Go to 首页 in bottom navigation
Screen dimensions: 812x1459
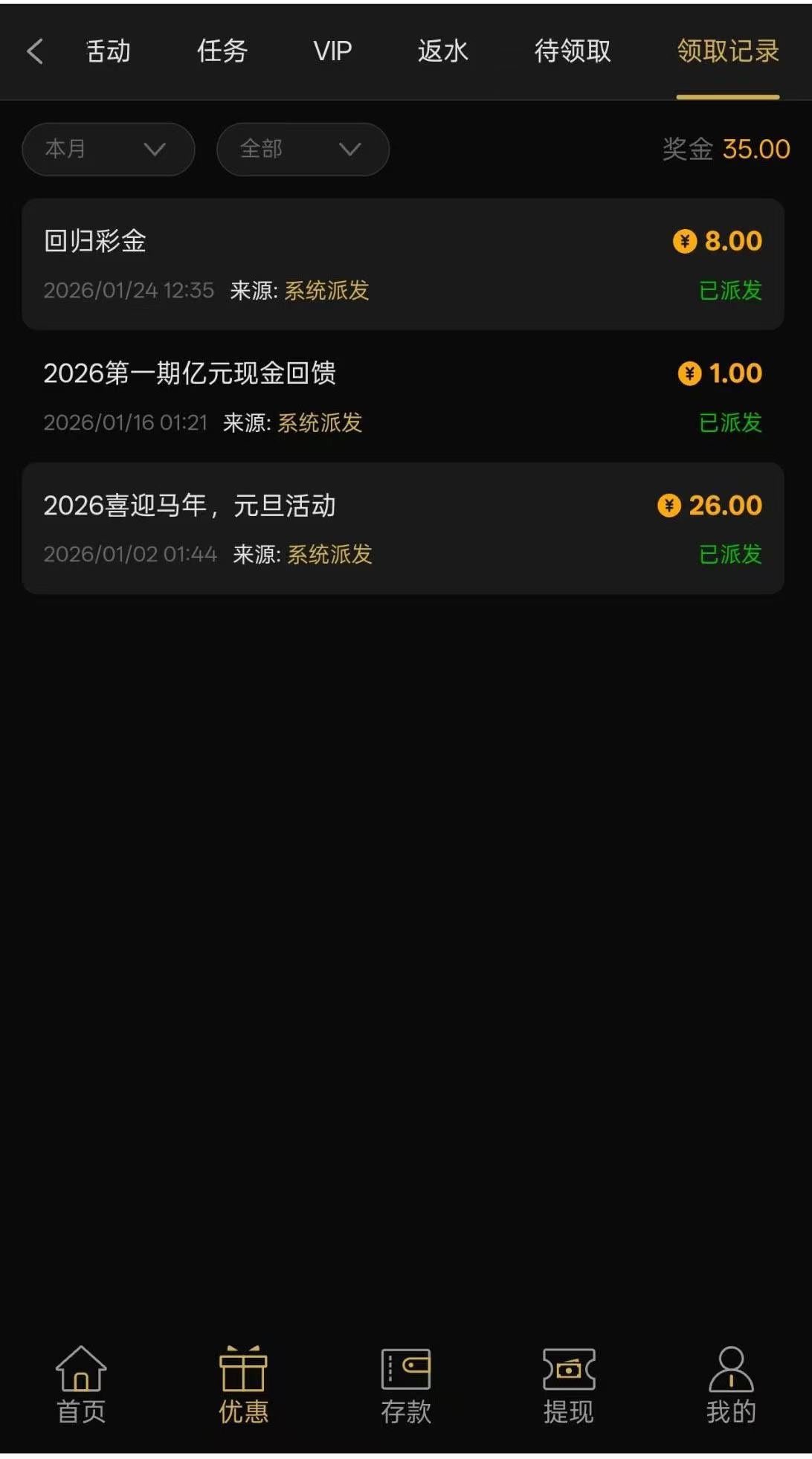point(81,1385)
